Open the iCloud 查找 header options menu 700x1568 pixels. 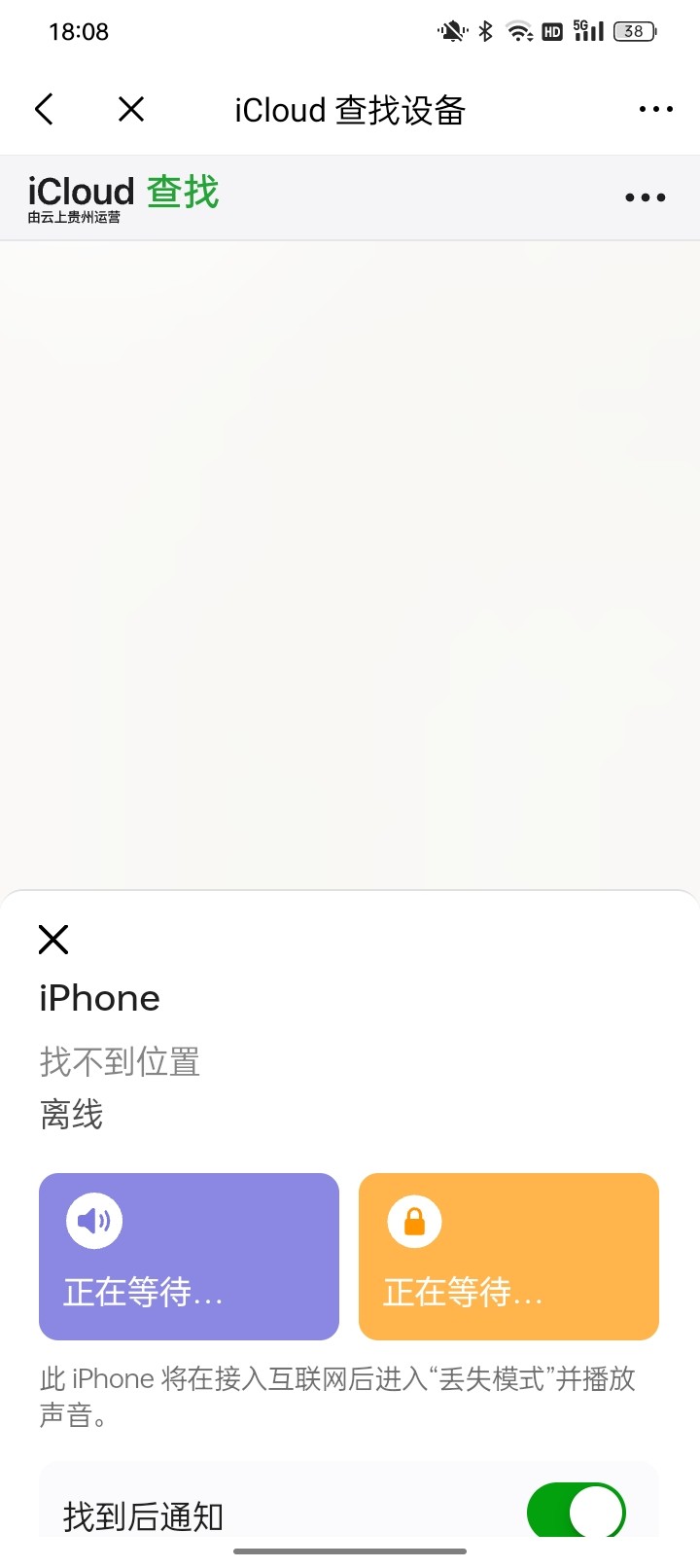645,197
